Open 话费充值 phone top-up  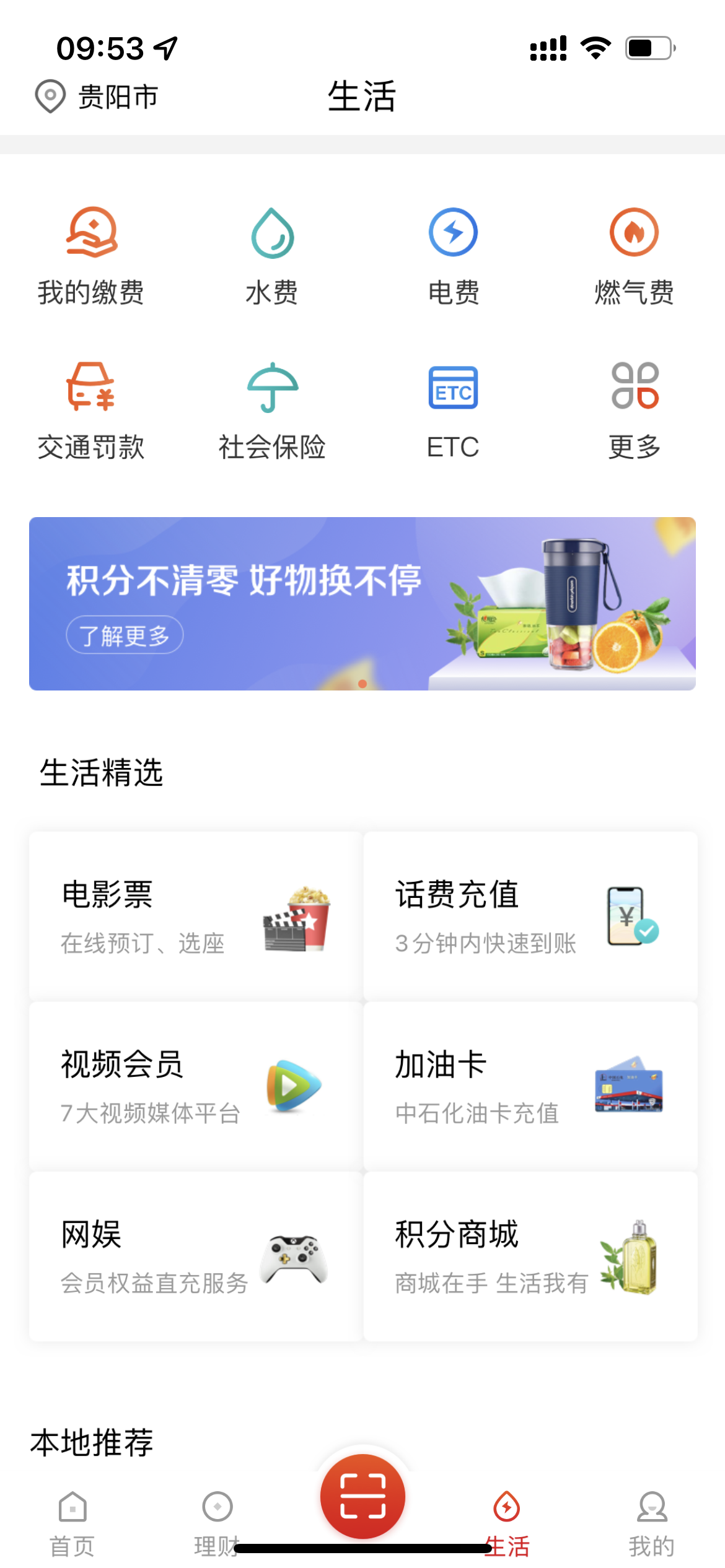pos(531,917)
